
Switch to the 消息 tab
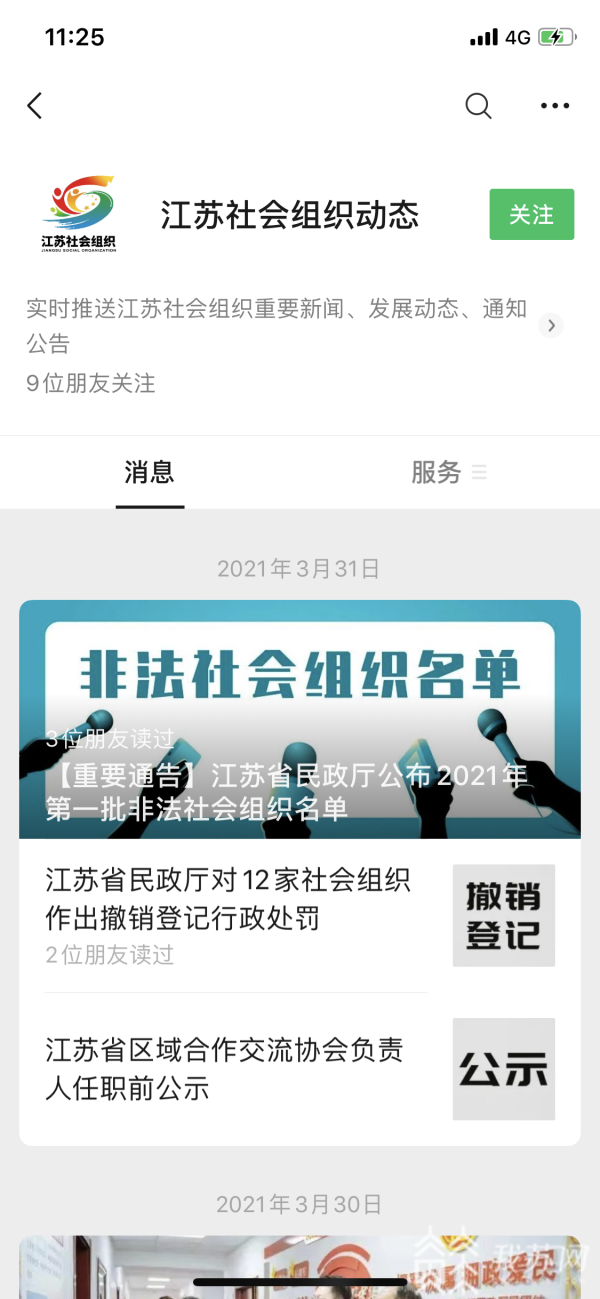tap(150, 473)
